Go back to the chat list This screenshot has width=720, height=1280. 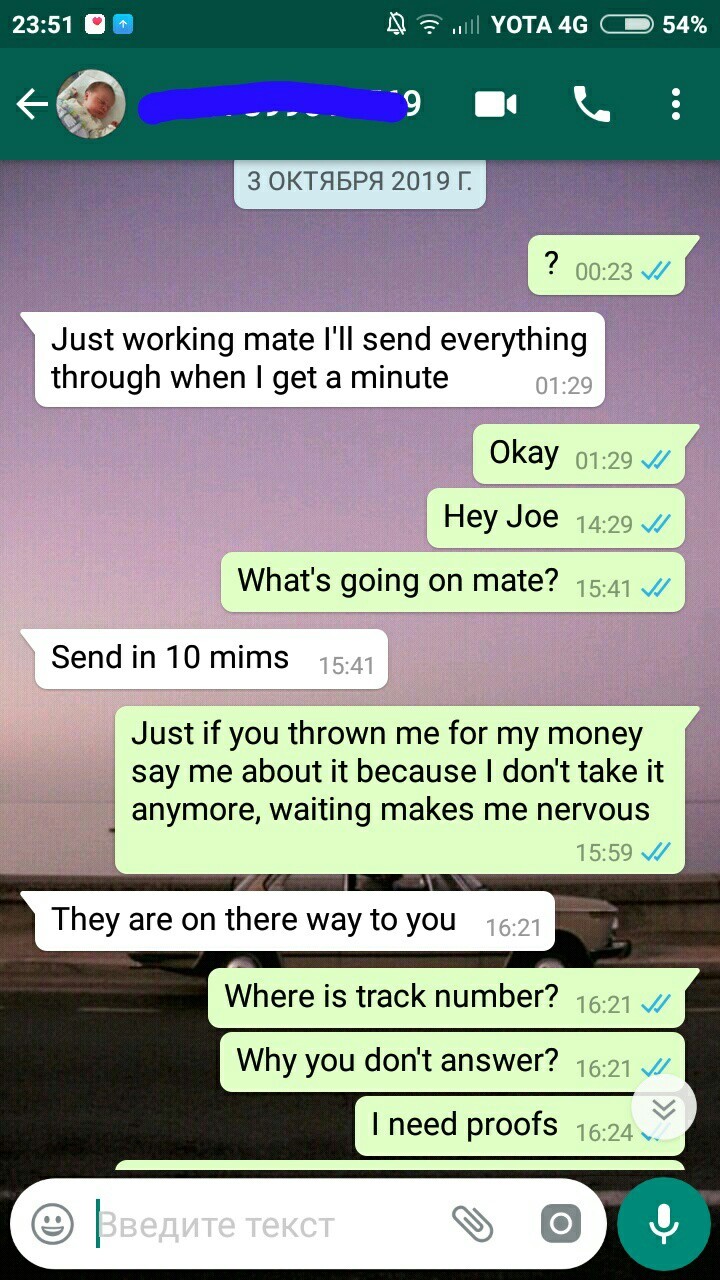(31, 104)
